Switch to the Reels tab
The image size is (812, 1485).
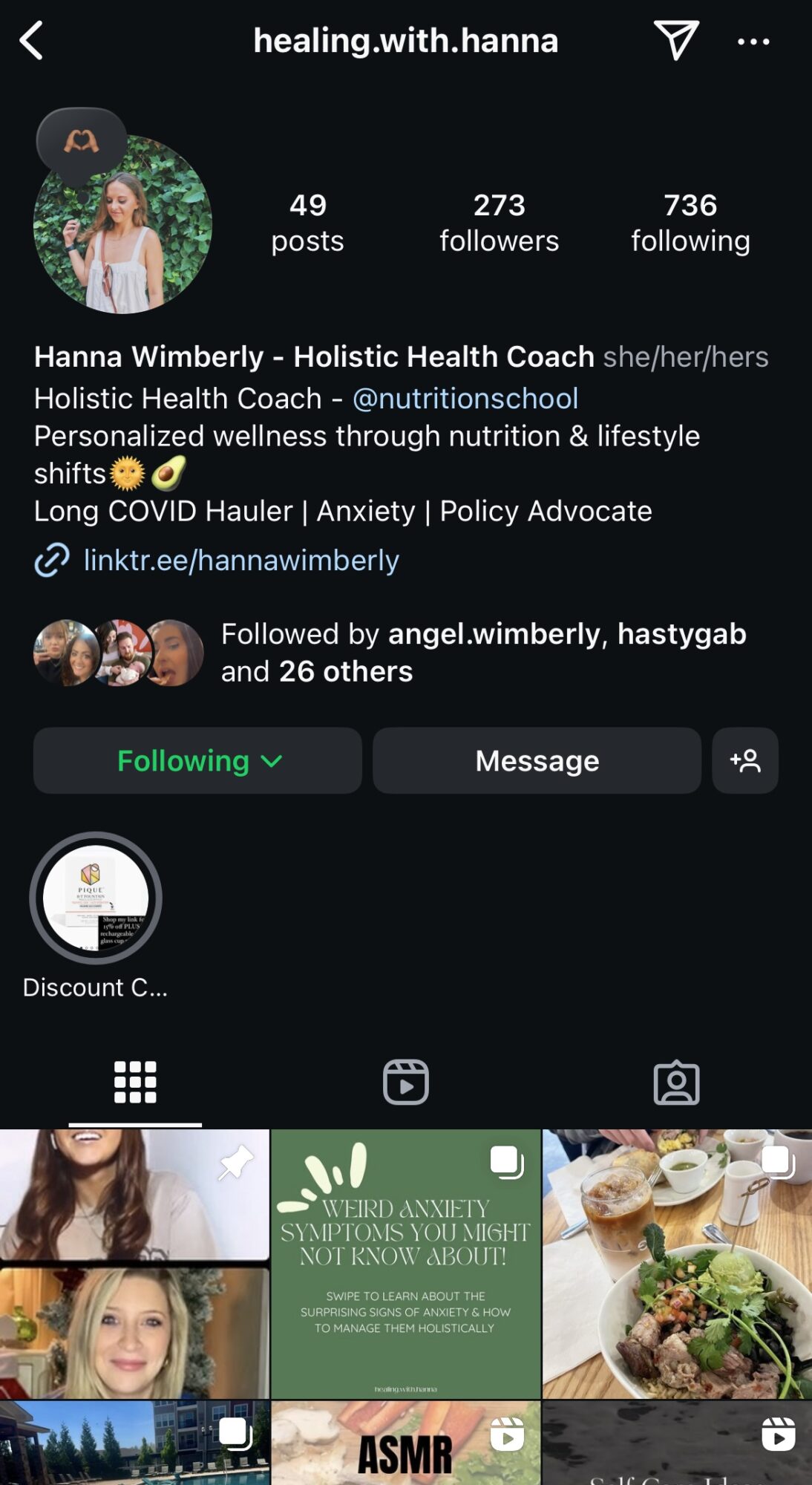(405, 1083)
